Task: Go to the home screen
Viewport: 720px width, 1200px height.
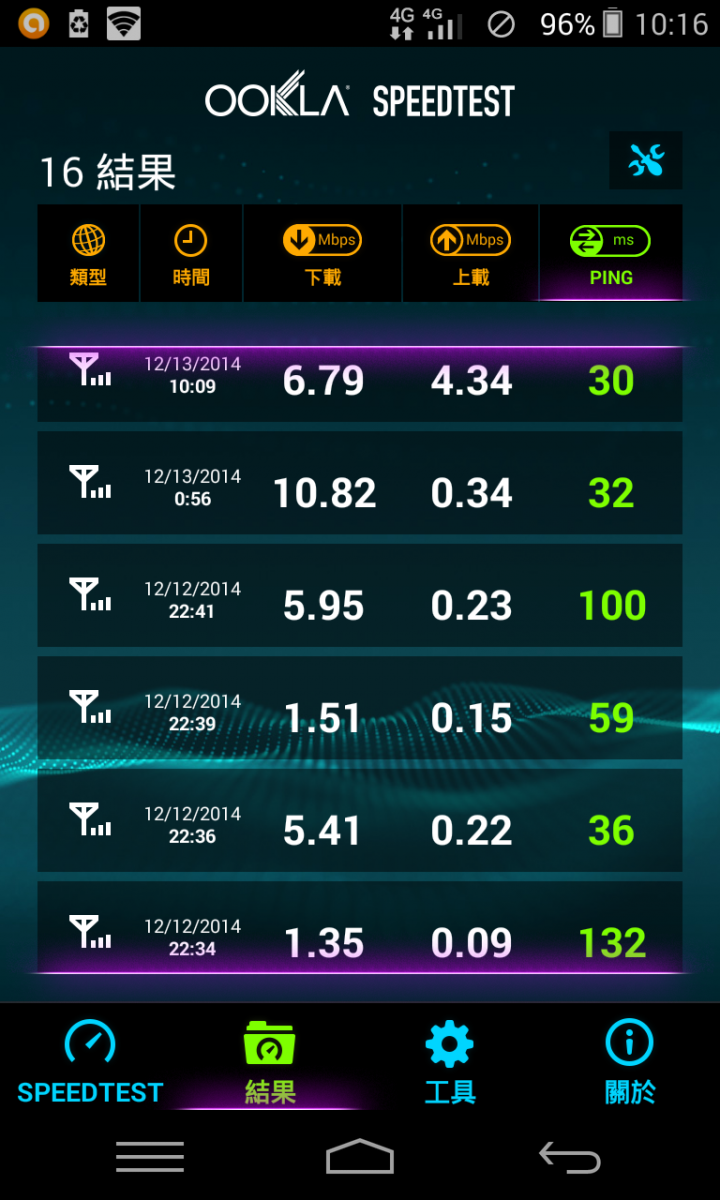Action: pyautogui.click(x=360, y=1157)
